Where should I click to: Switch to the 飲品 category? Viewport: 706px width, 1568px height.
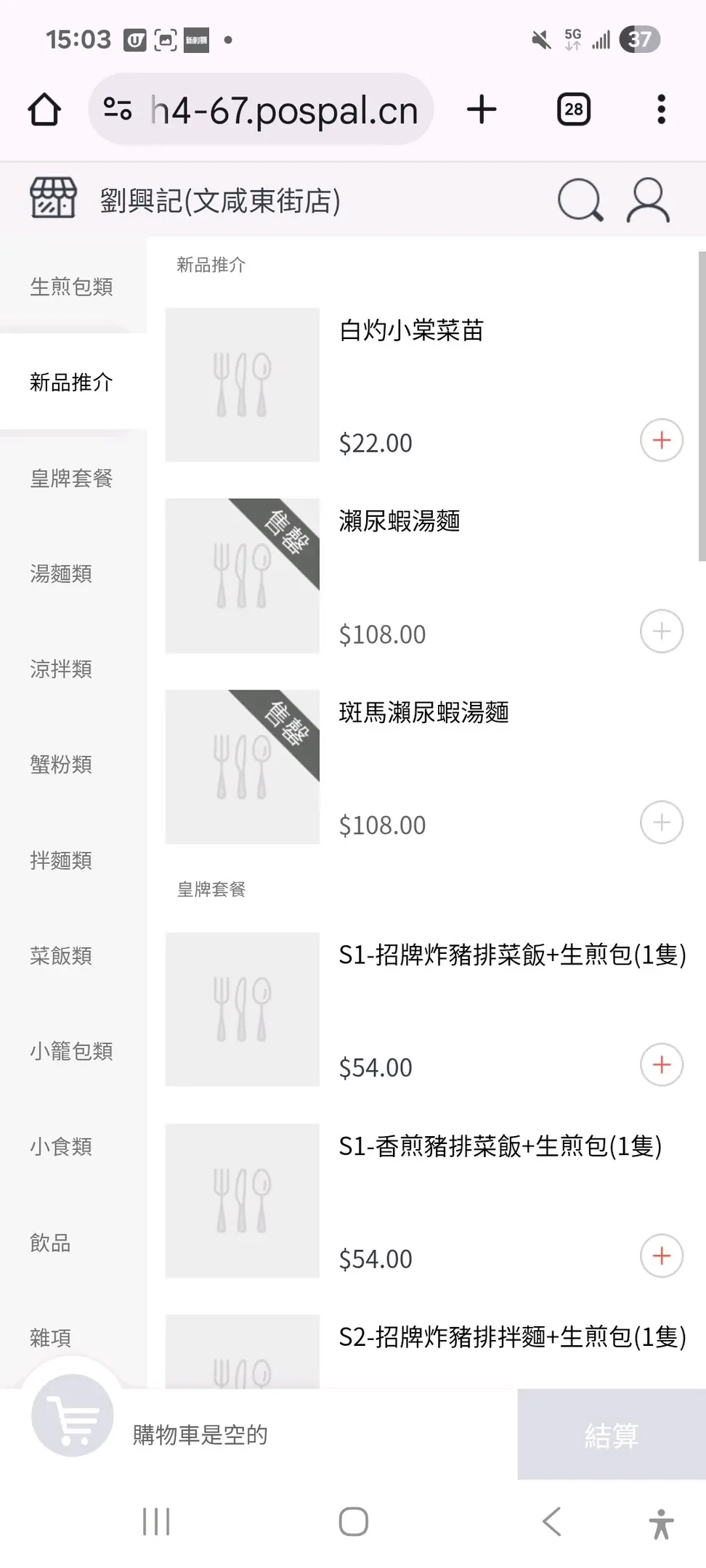[x=50, y=1243]
